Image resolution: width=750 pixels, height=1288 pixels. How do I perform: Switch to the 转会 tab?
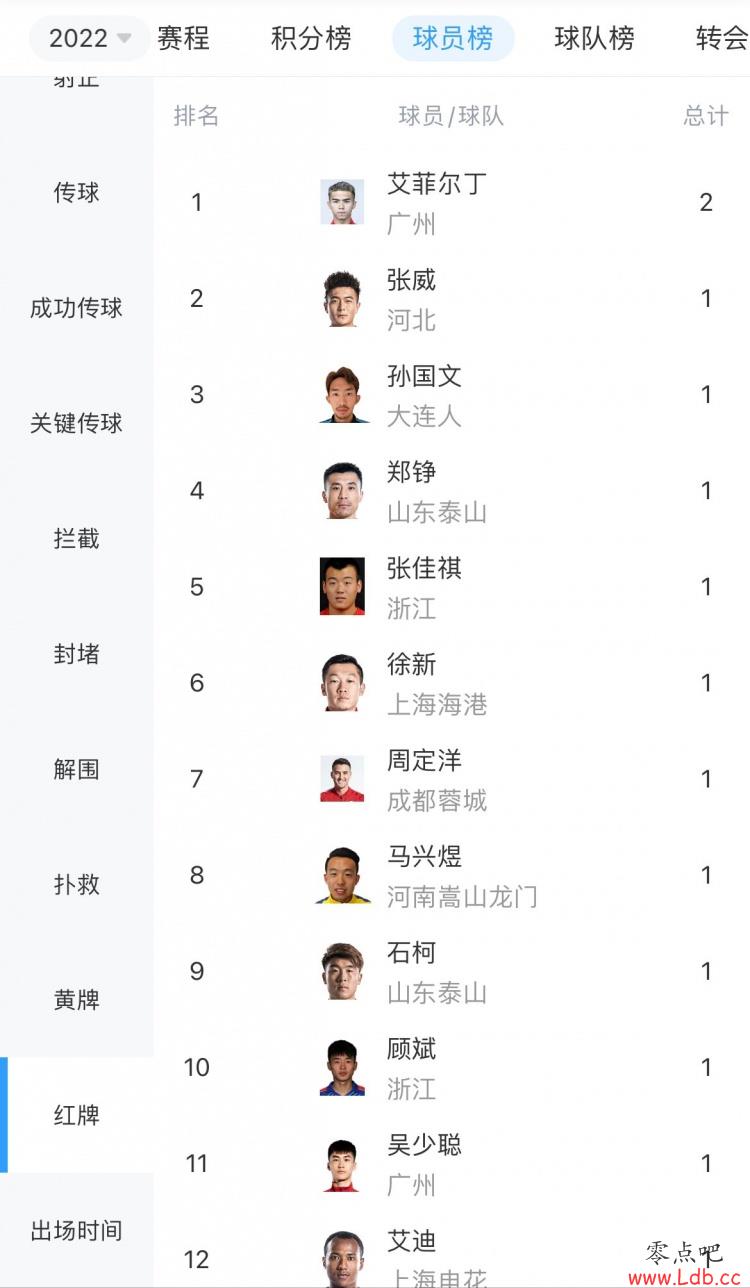722,39
